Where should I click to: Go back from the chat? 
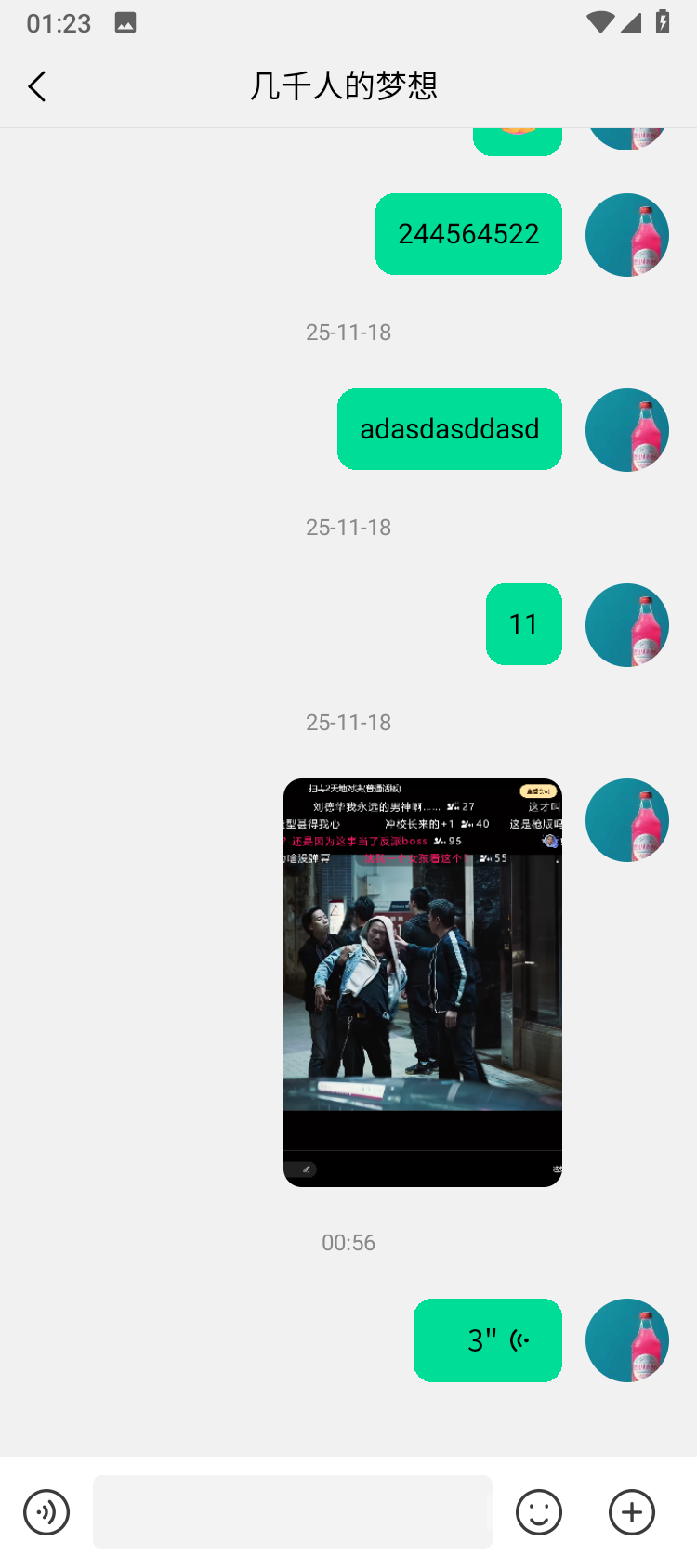37,86
